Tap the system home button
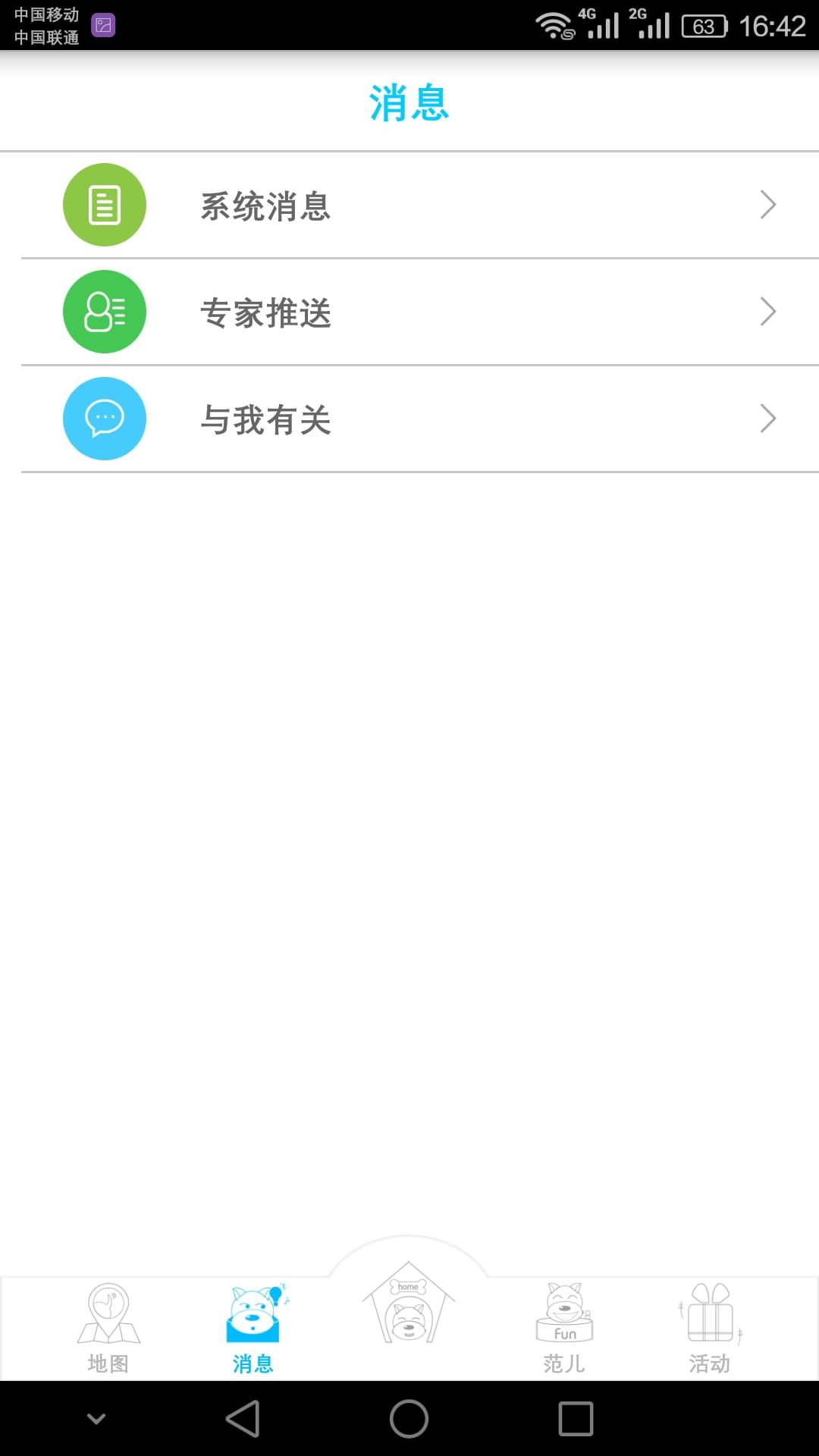 (409, 1418)
